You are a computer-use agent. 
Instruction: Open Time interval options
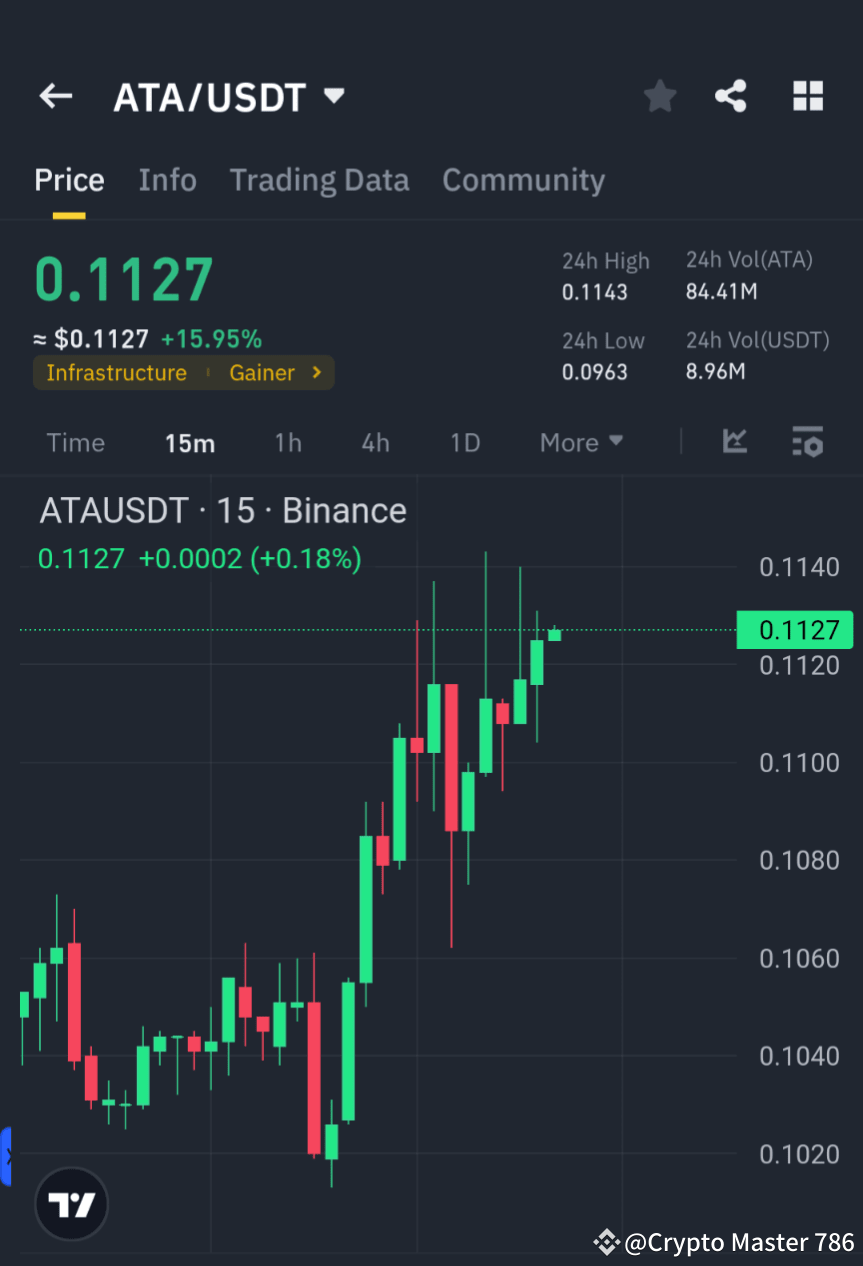[75, 442]
